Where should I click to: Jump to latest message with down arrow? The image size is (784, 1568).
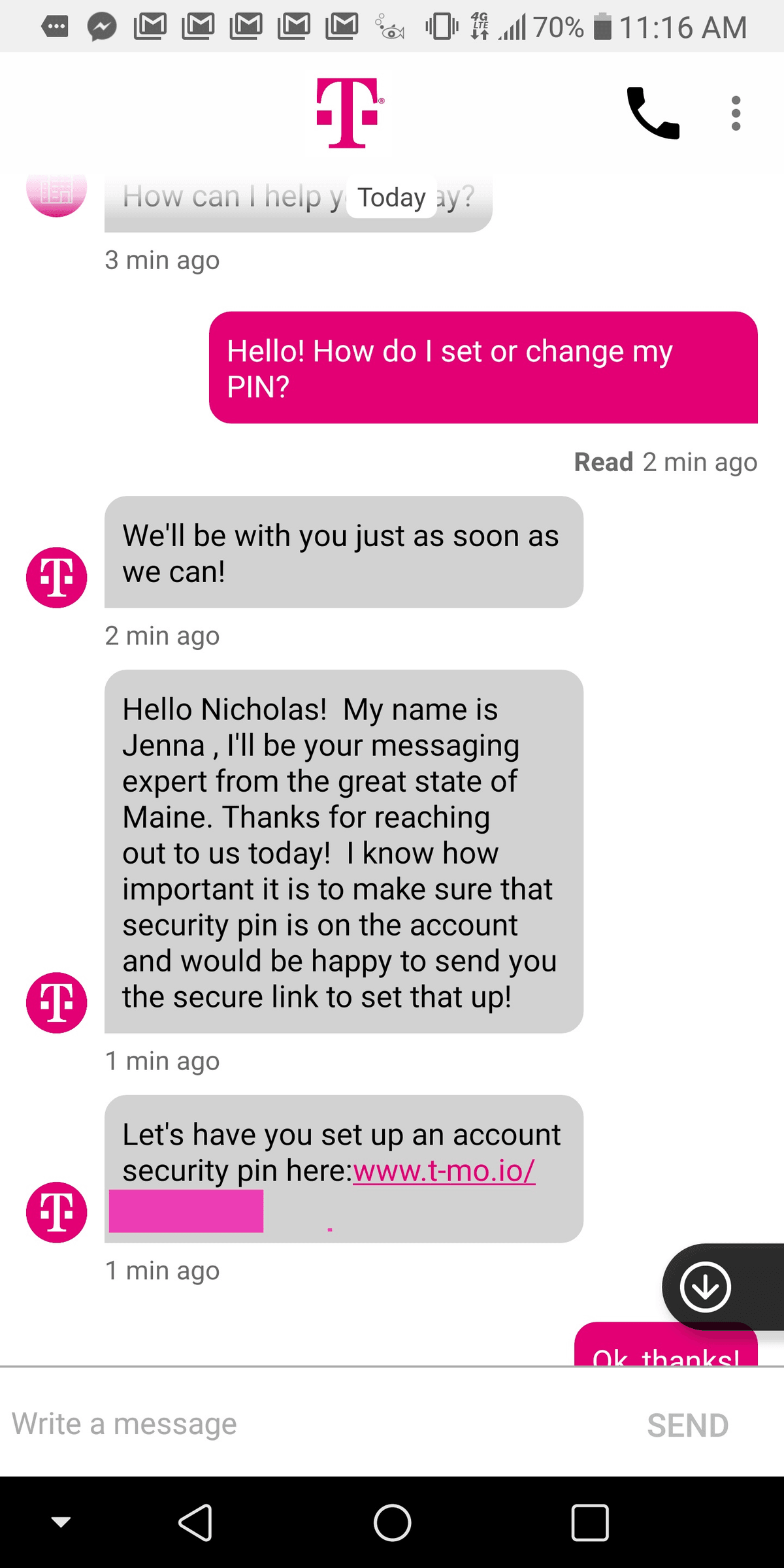(x=705, y=1286)
